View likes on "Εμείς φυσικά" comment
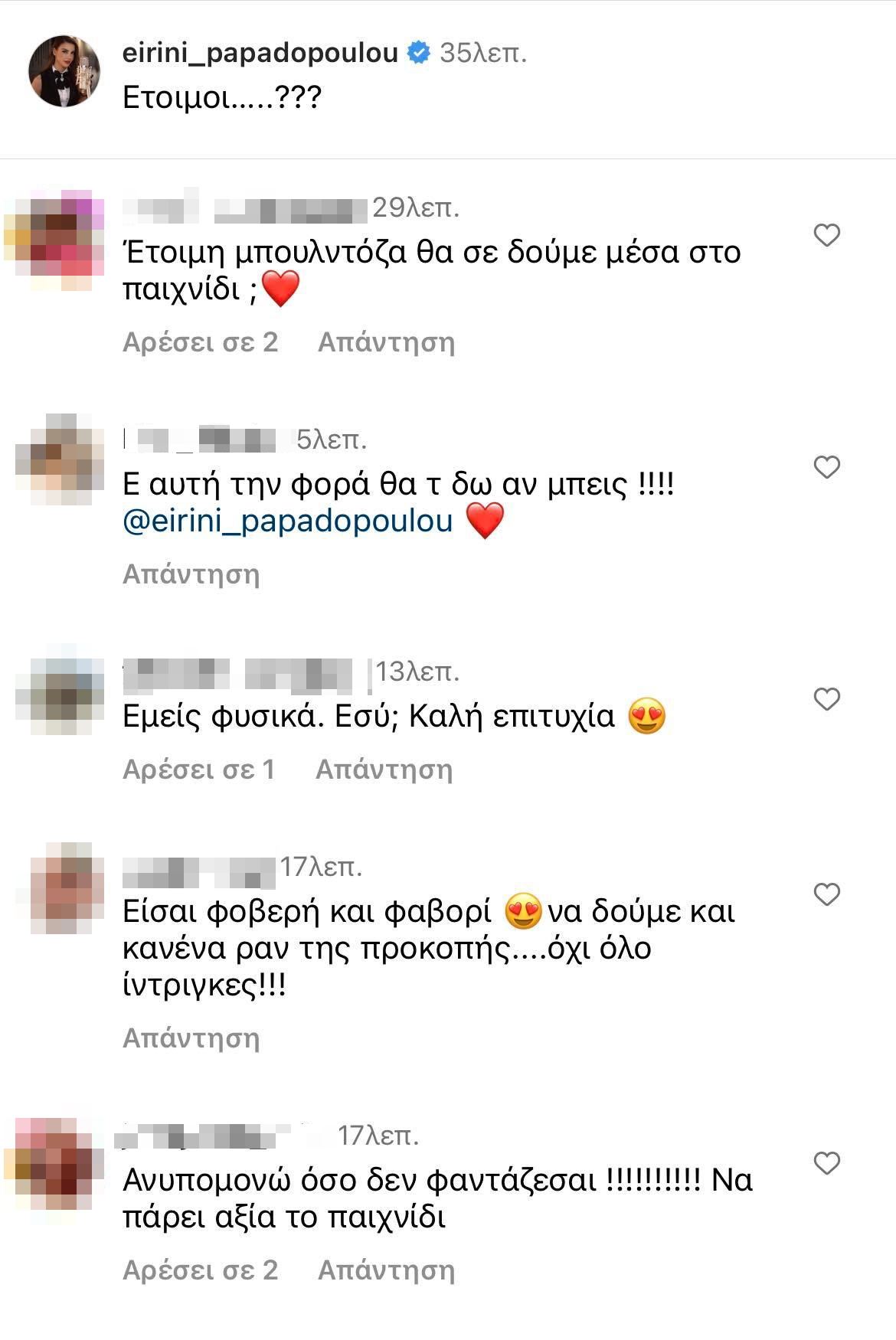Screen dimensions: 896x1340 (x=198, y=770)
